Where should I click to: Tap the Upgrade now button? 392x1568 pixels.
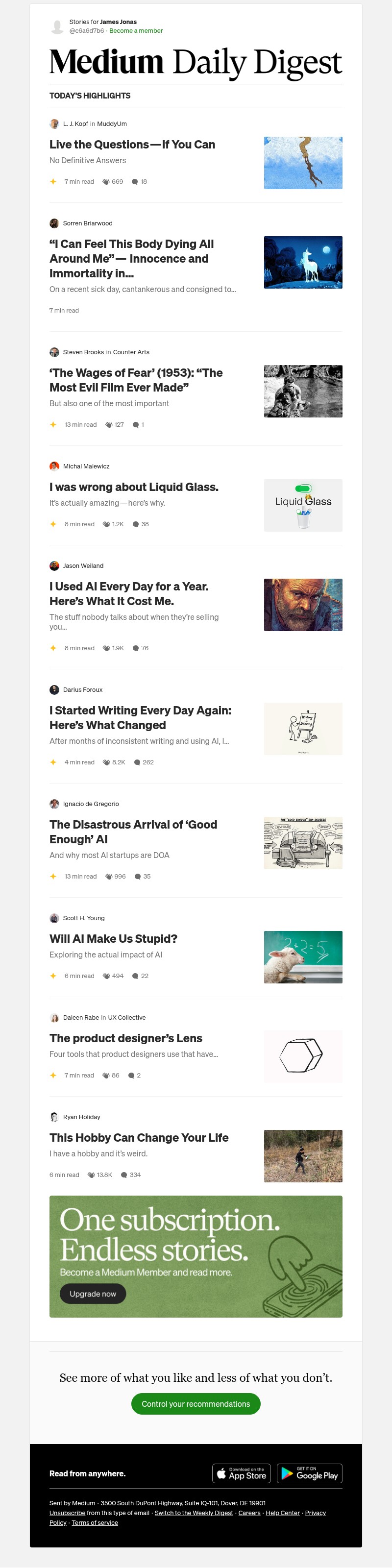(x=93, y=1294)
